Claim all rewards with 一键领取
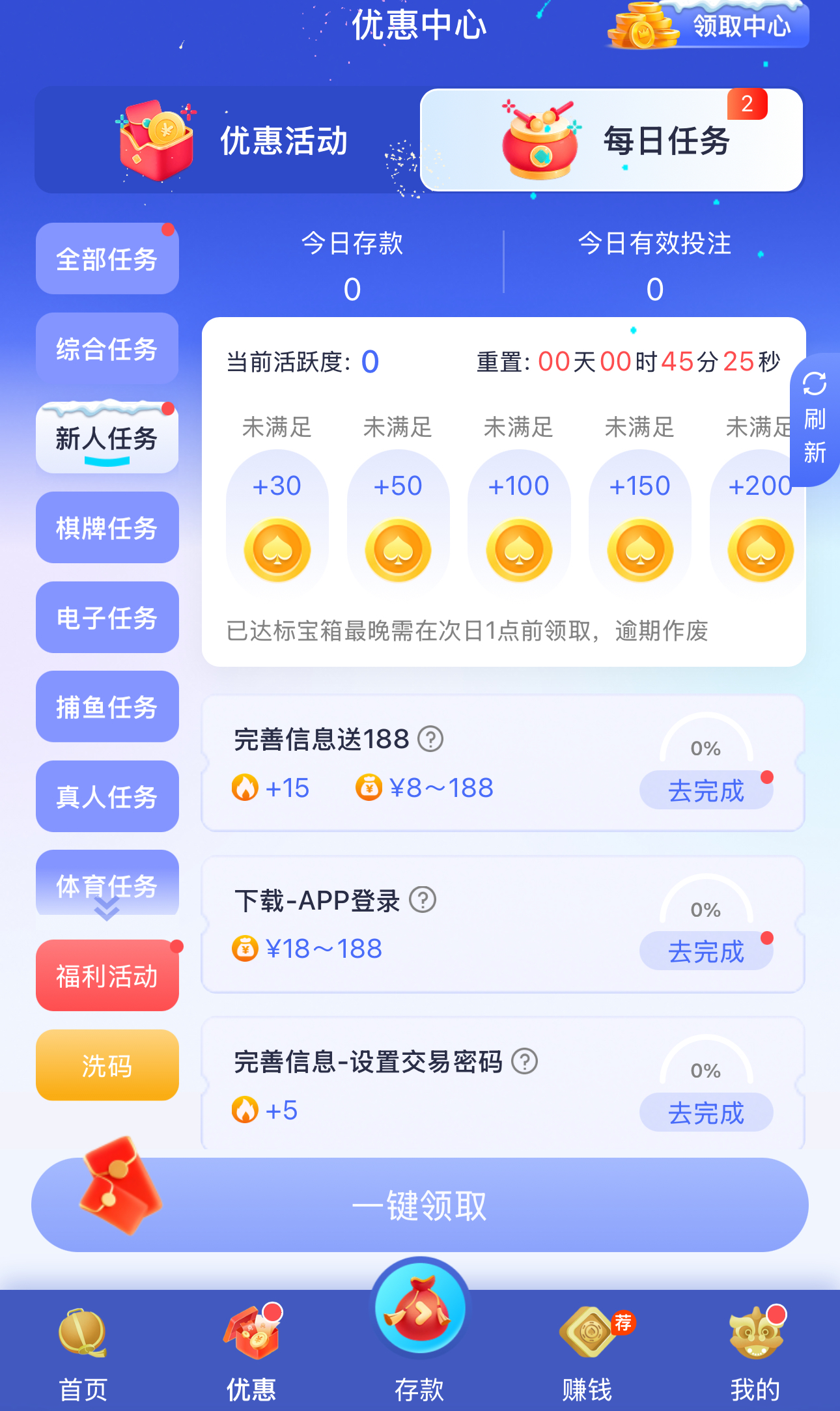This screenshot has height=1411, width=840. (420, 1205)
